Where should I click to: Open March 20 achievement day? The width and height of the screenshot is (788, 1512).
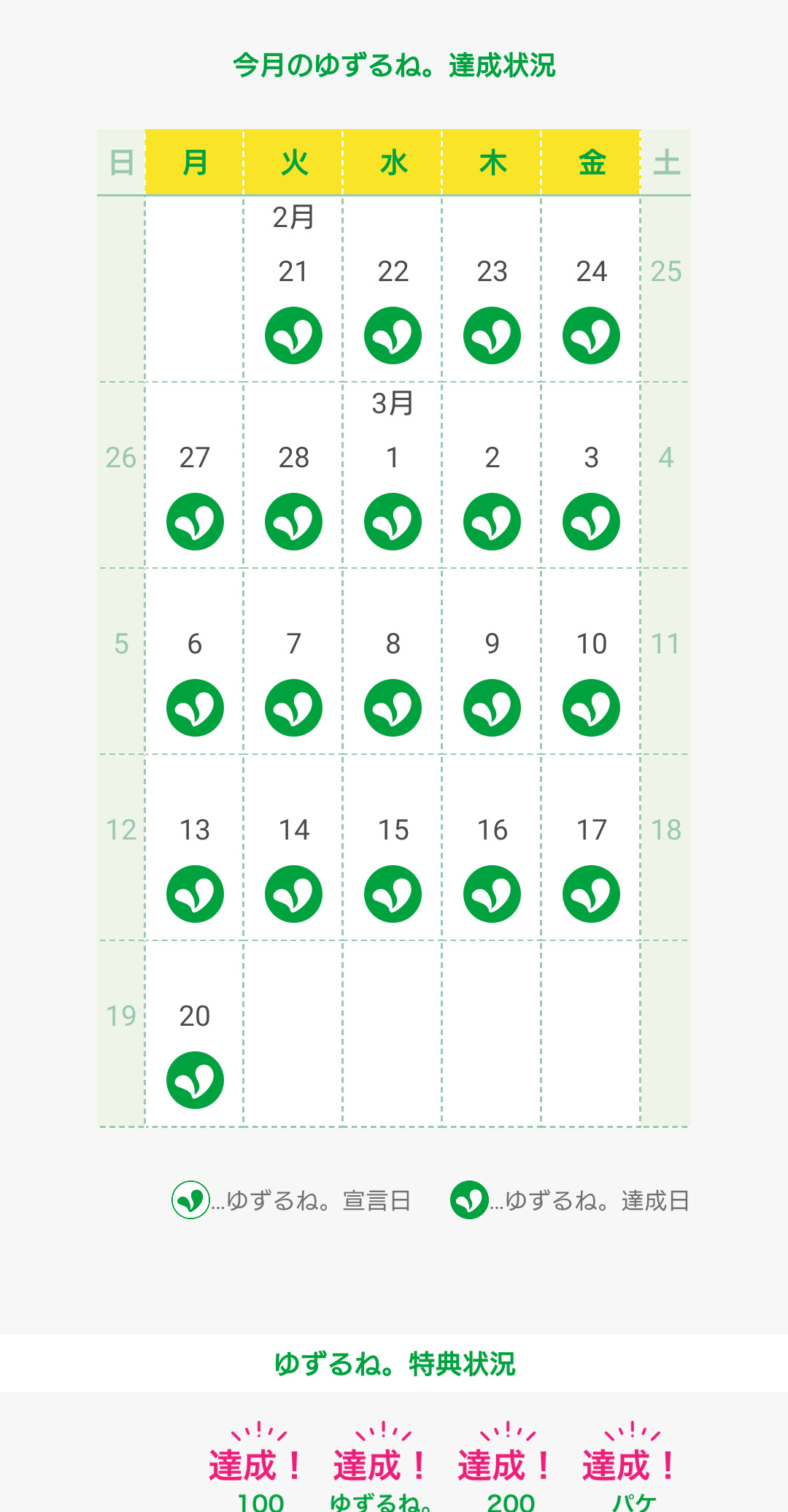pos(195,1034)
